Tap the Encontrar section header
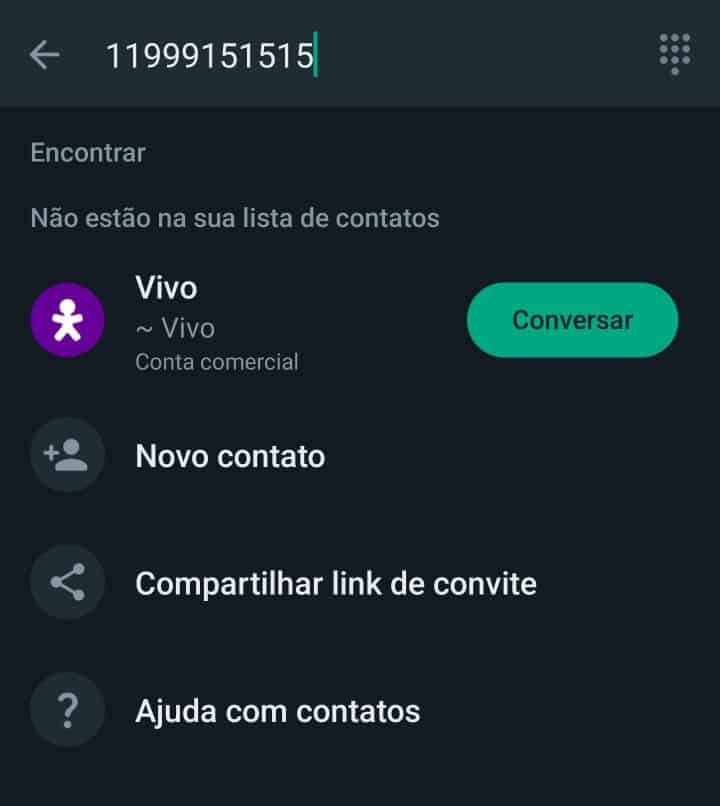This screenshot has height=806, width=720. tap(86, 152)
